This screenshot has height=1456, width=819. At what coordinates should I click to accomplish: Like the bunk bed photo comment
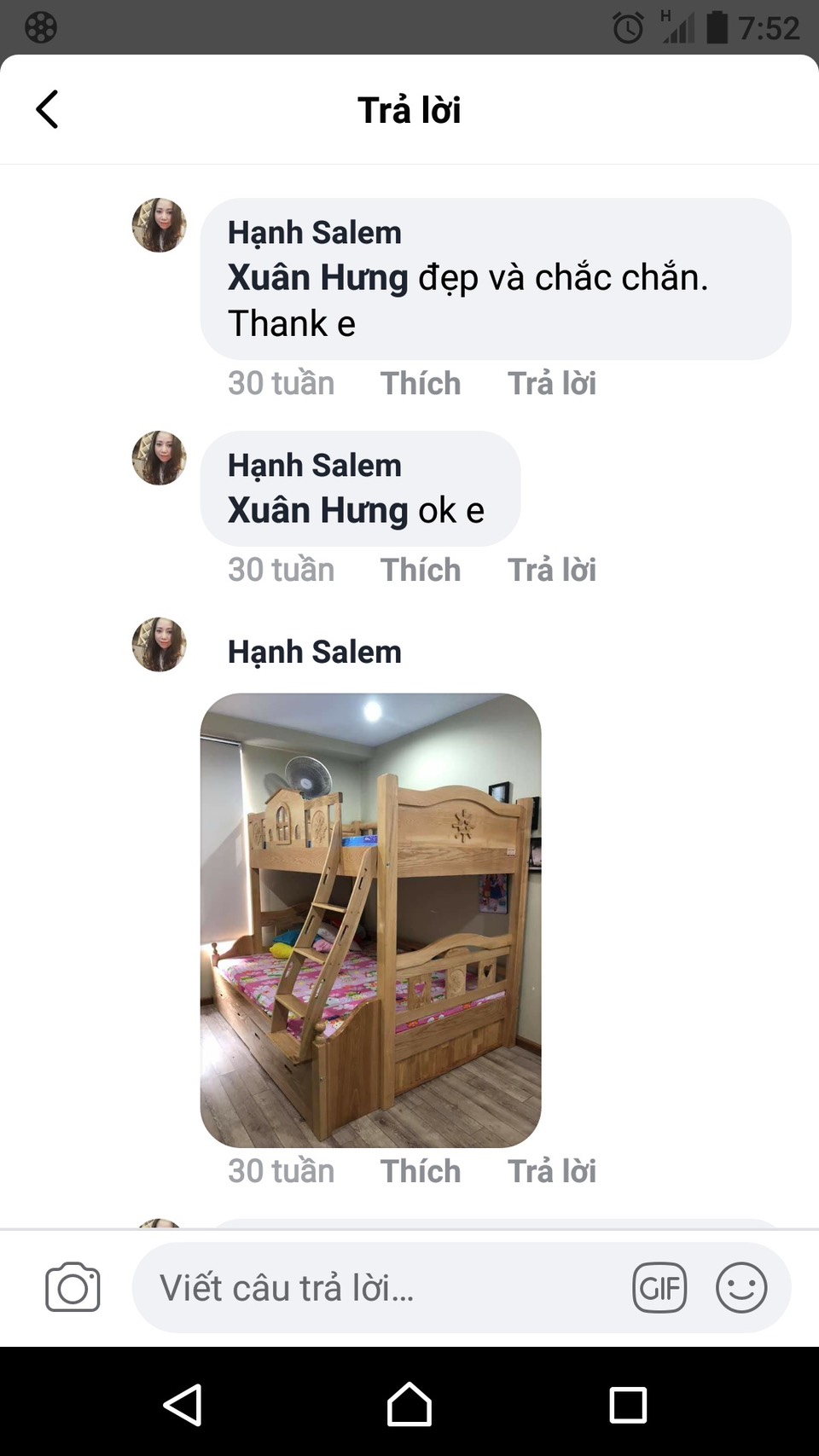click(x=420, y=1171)
